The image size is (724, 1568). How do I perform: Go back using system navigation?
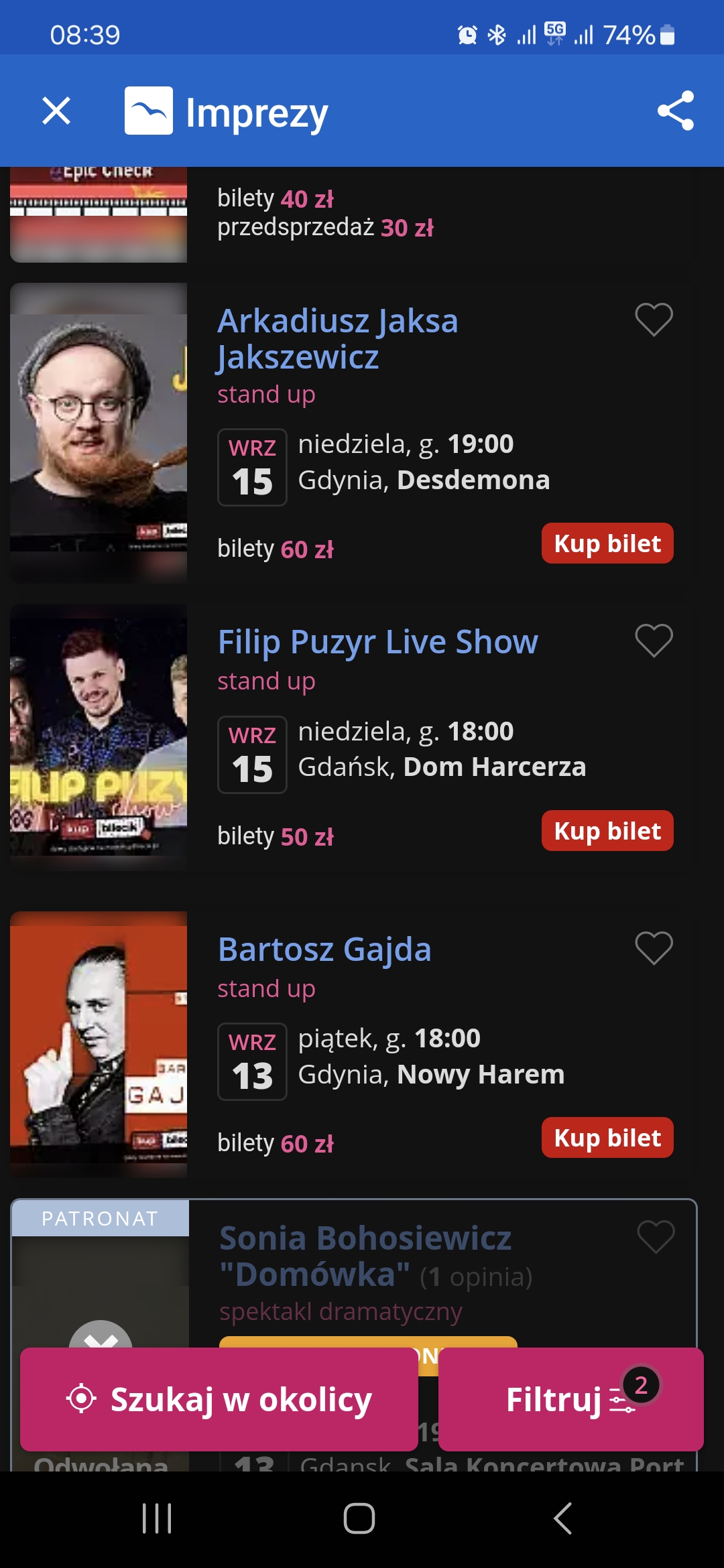(563, 1518)
